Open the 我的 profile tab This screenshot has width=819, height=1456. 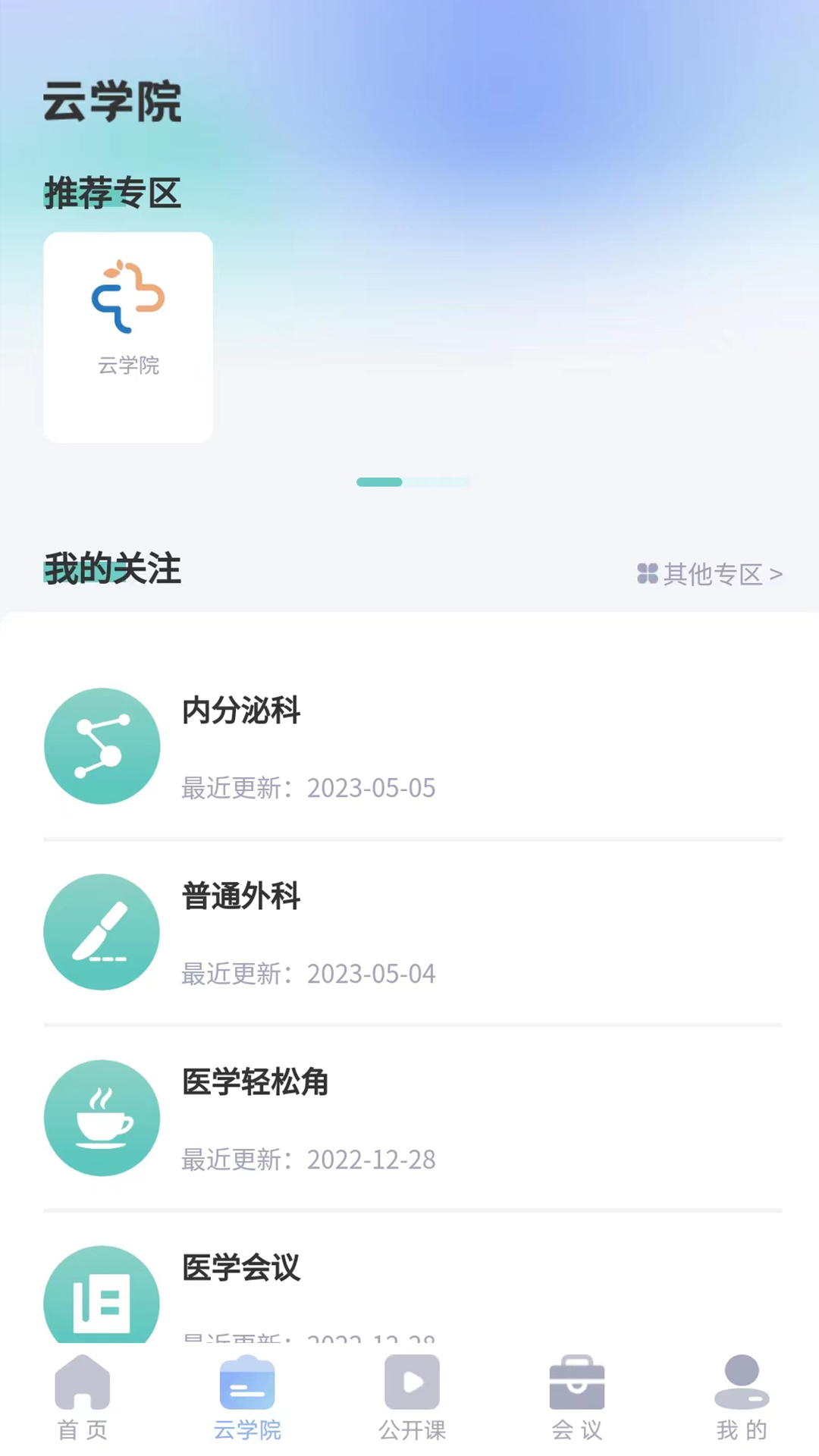click(742, 1398)
